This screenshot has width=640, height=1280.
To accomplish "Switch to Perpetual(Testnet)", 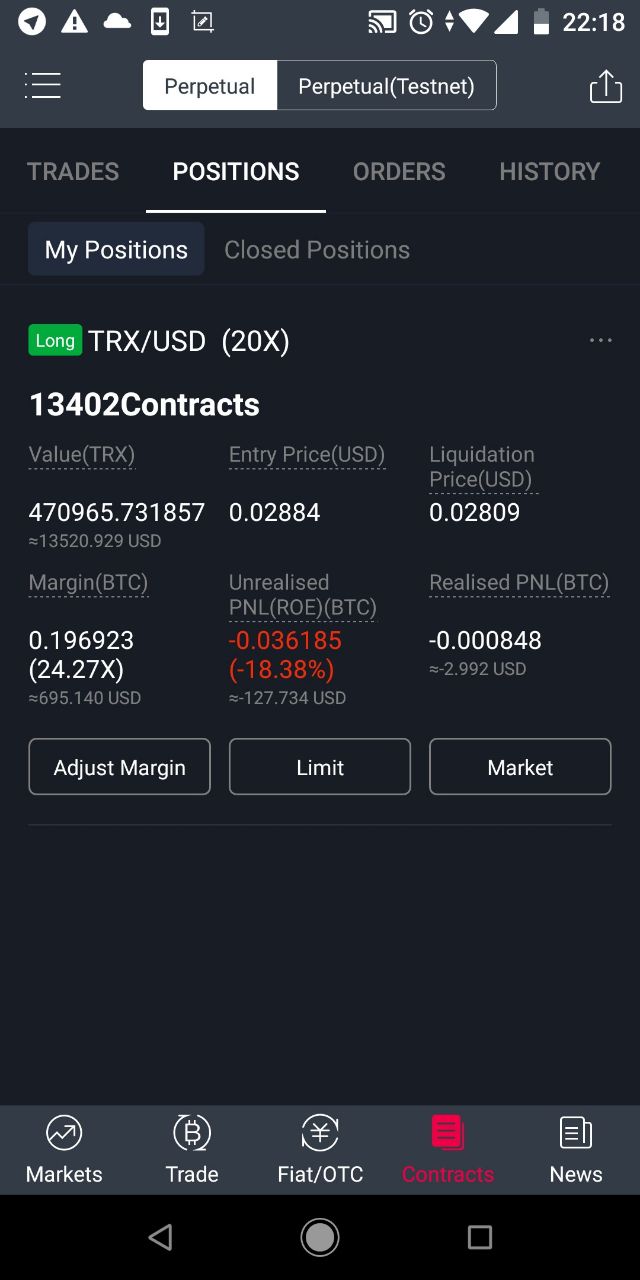I will pos(386,86).
